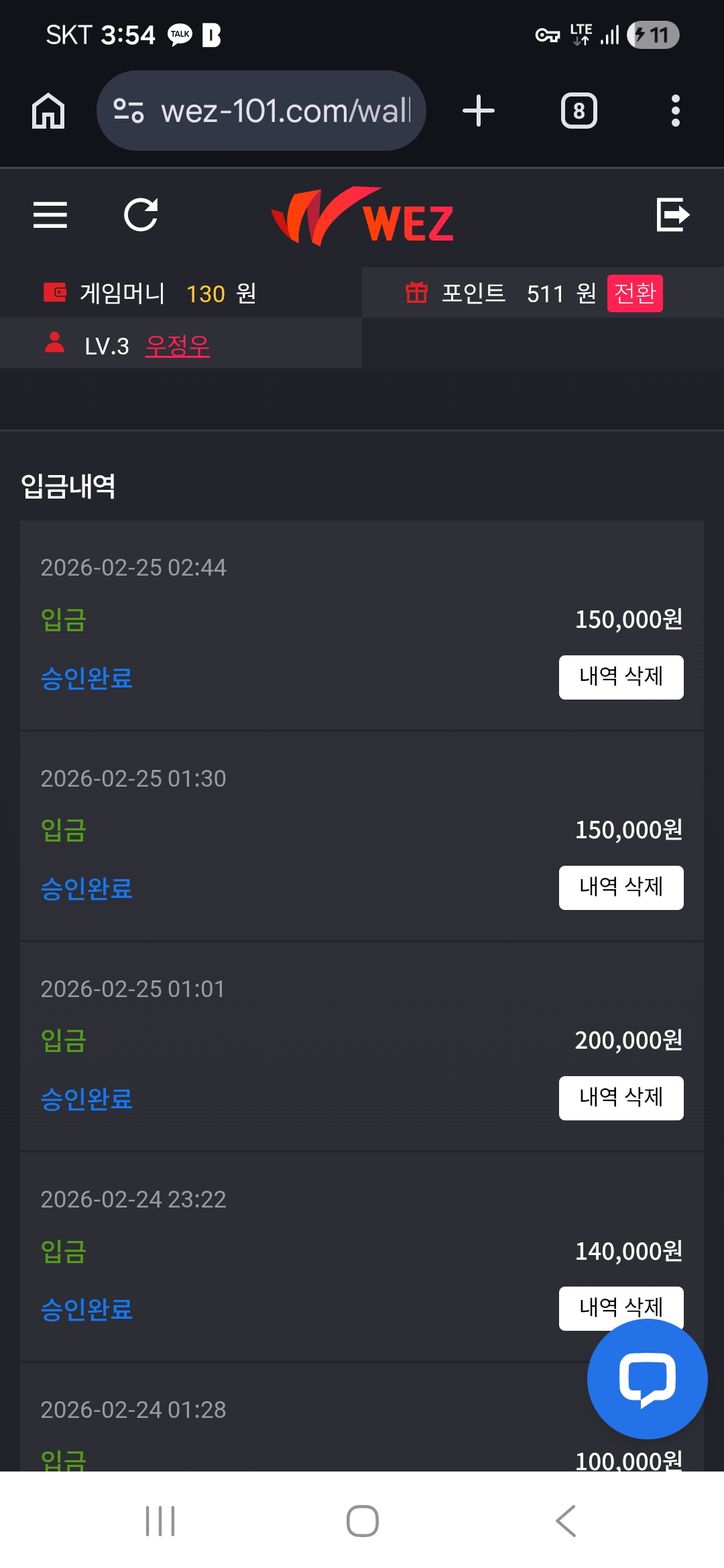Open a new browser tab

(479, 111)
